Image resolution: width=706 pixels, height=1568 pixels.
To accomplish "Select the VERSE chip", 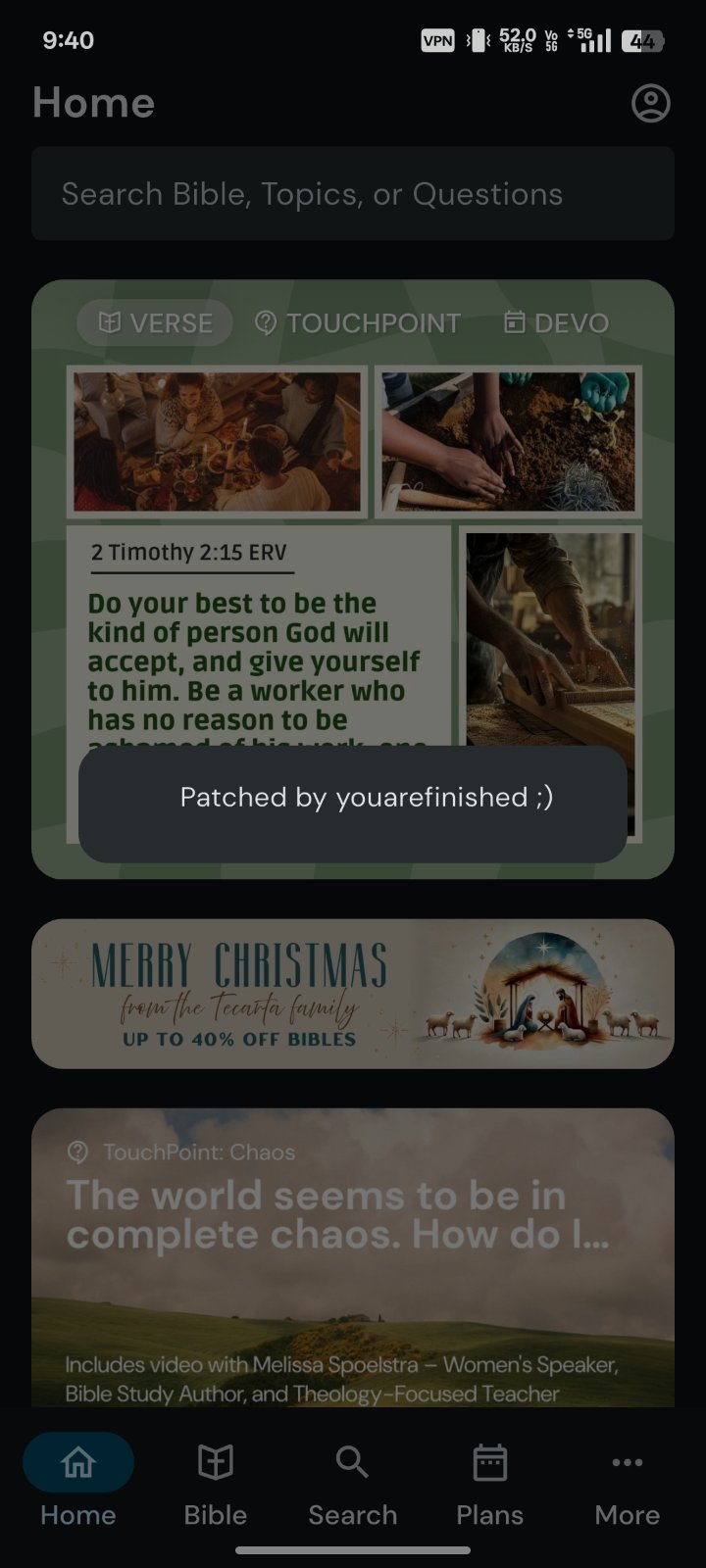I will (156, 322).
